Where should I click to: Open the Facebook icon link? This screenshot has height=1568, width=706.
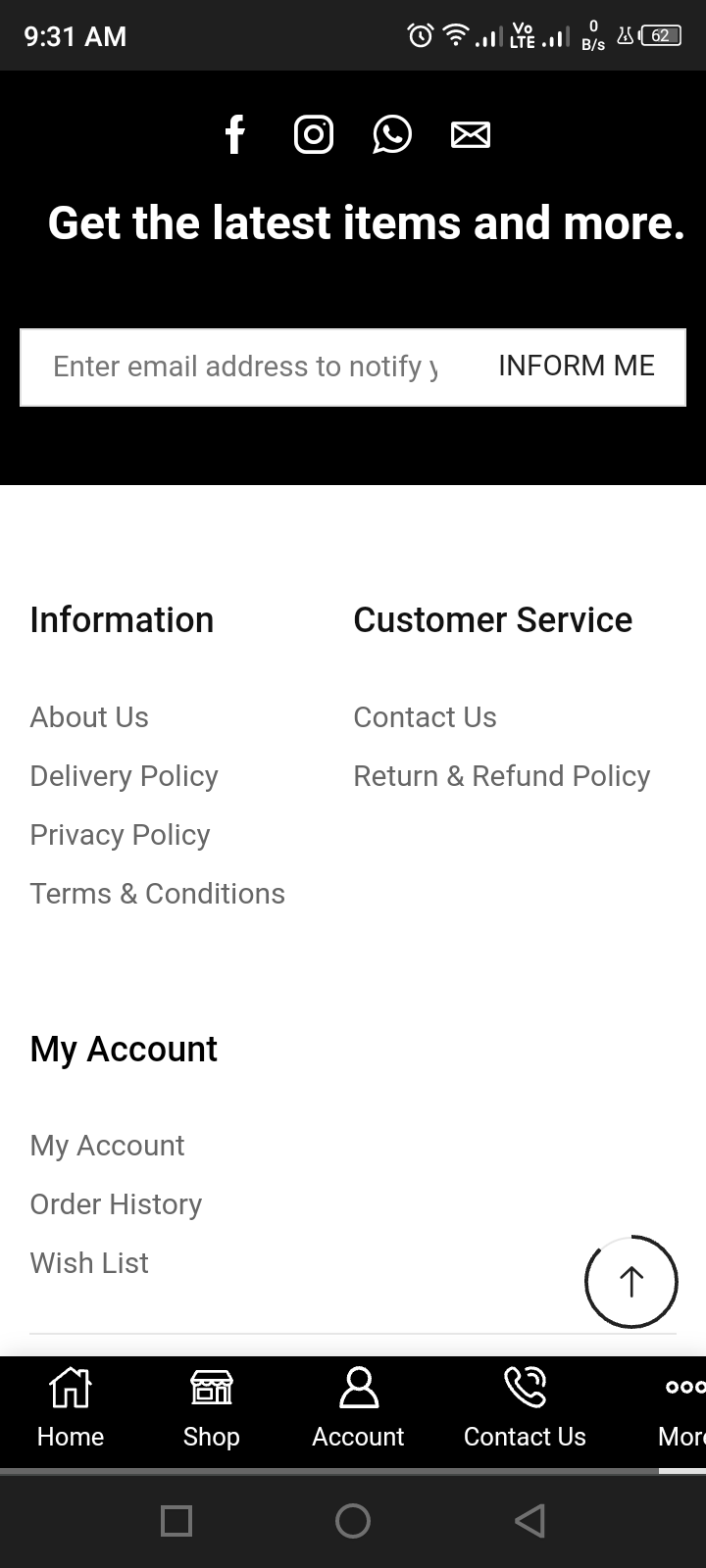click(x=234, y=134)
